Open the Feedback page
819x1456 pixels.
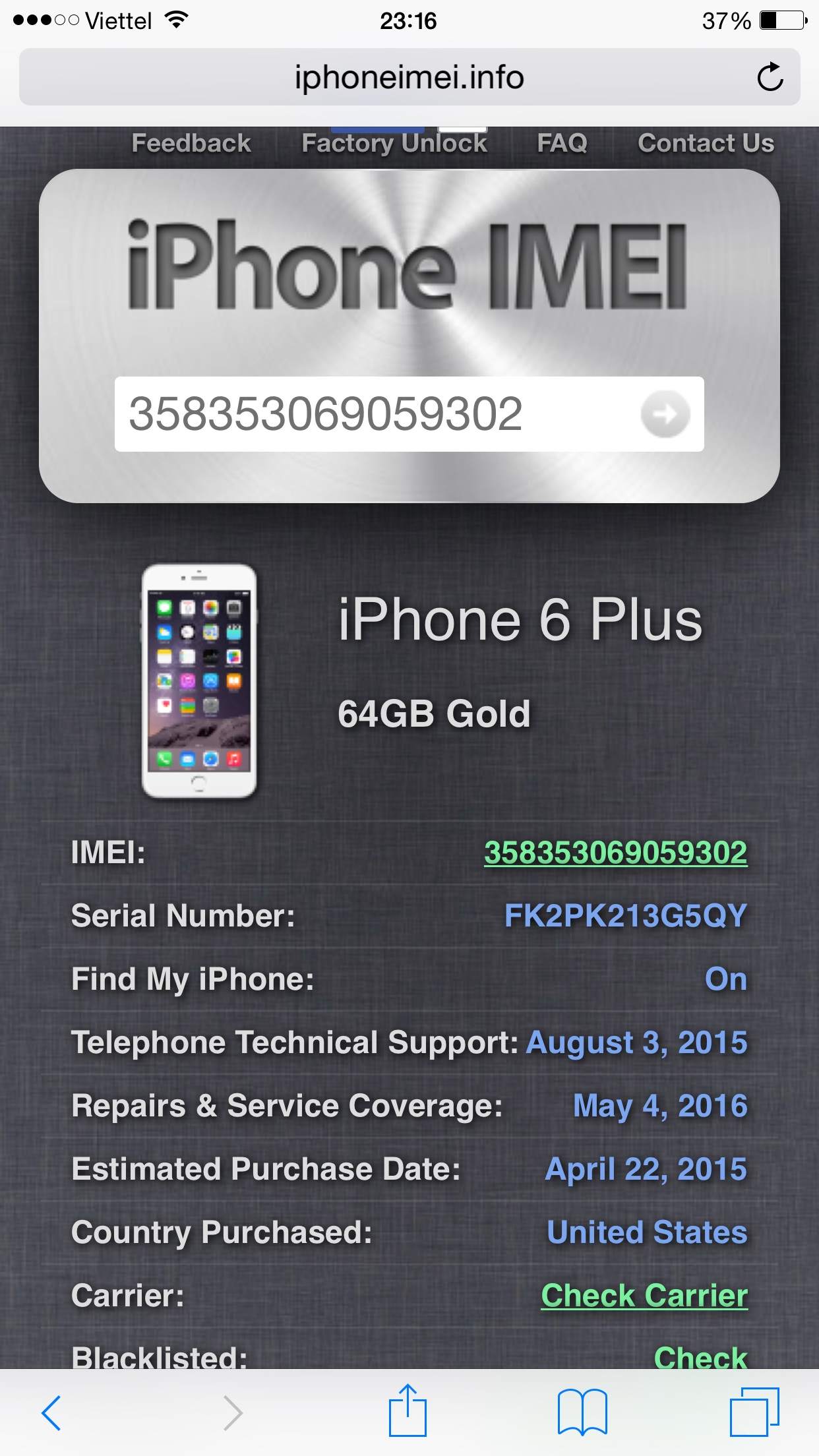191,143
